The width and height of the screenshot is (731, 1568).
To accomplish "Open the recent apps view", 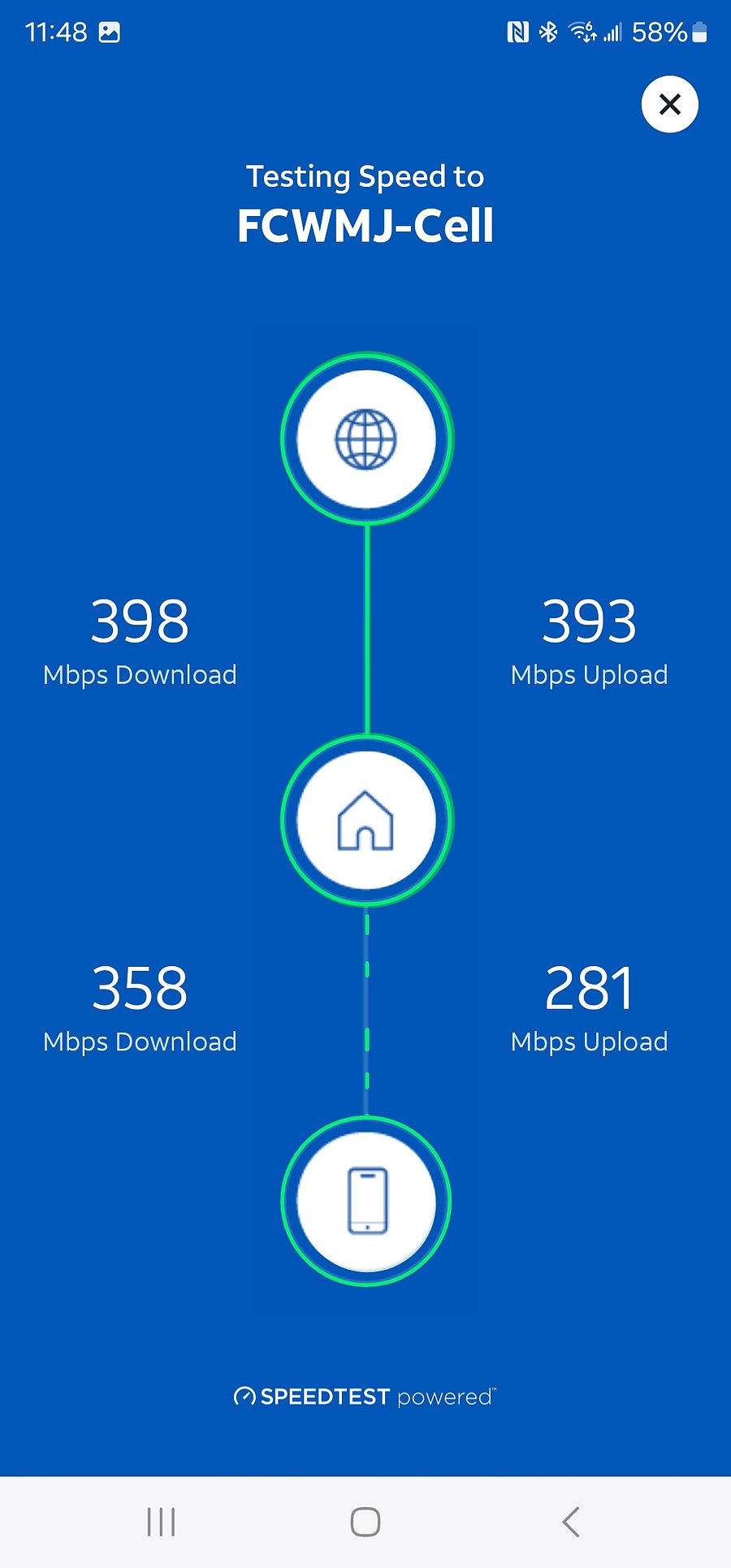I will 161,1522.
